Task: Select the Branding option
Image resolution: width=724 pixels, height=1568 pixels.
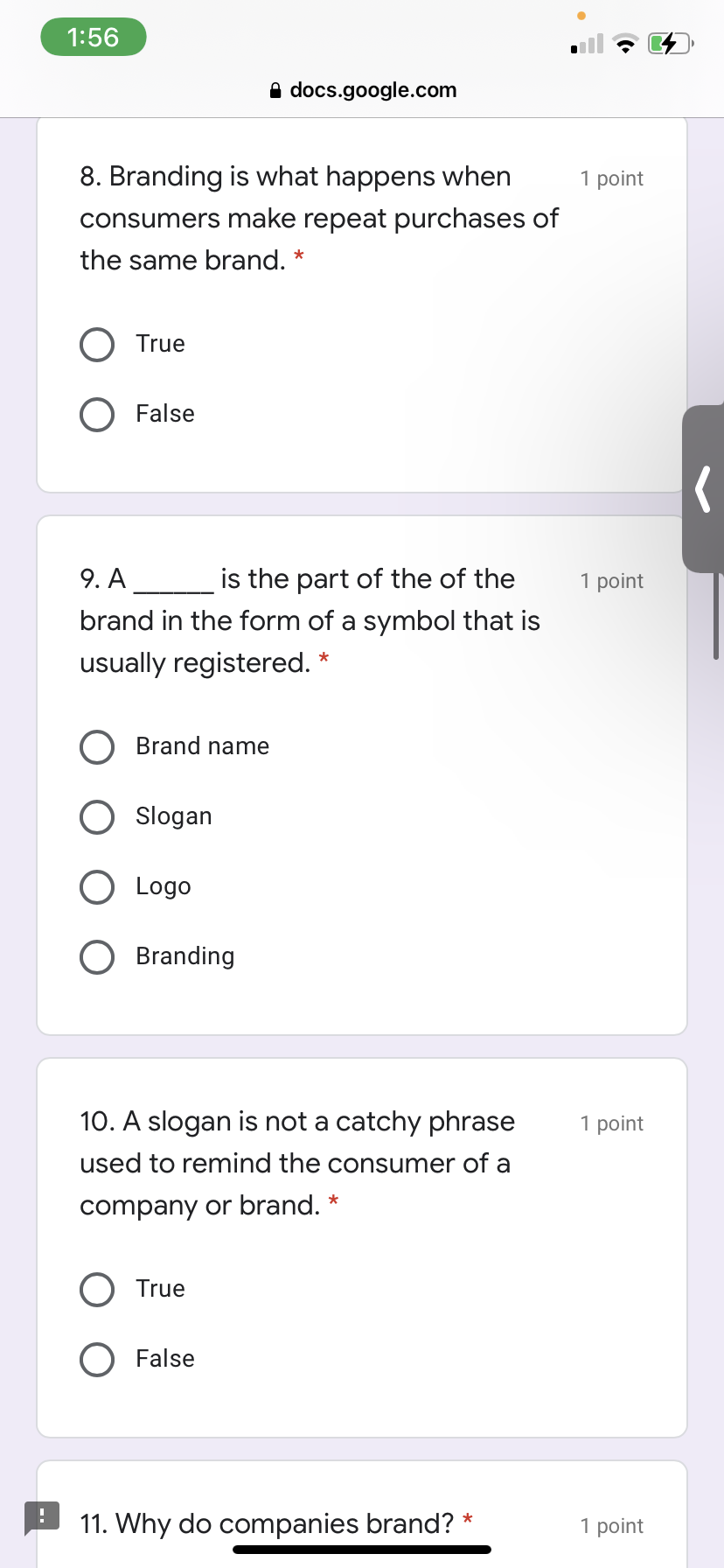Action: 97,956
